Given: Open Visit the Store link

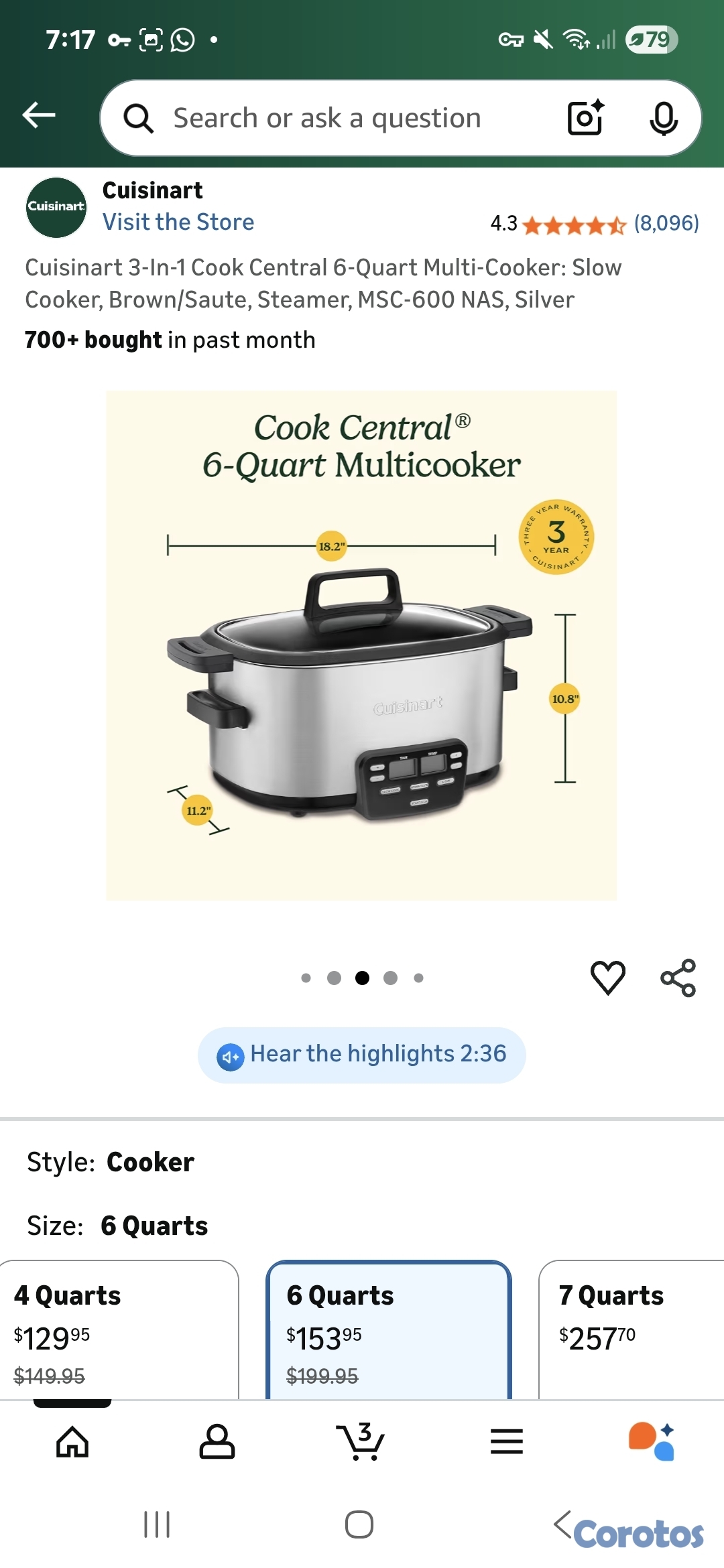Looking at the screenshot, I should tap(178, 221).
